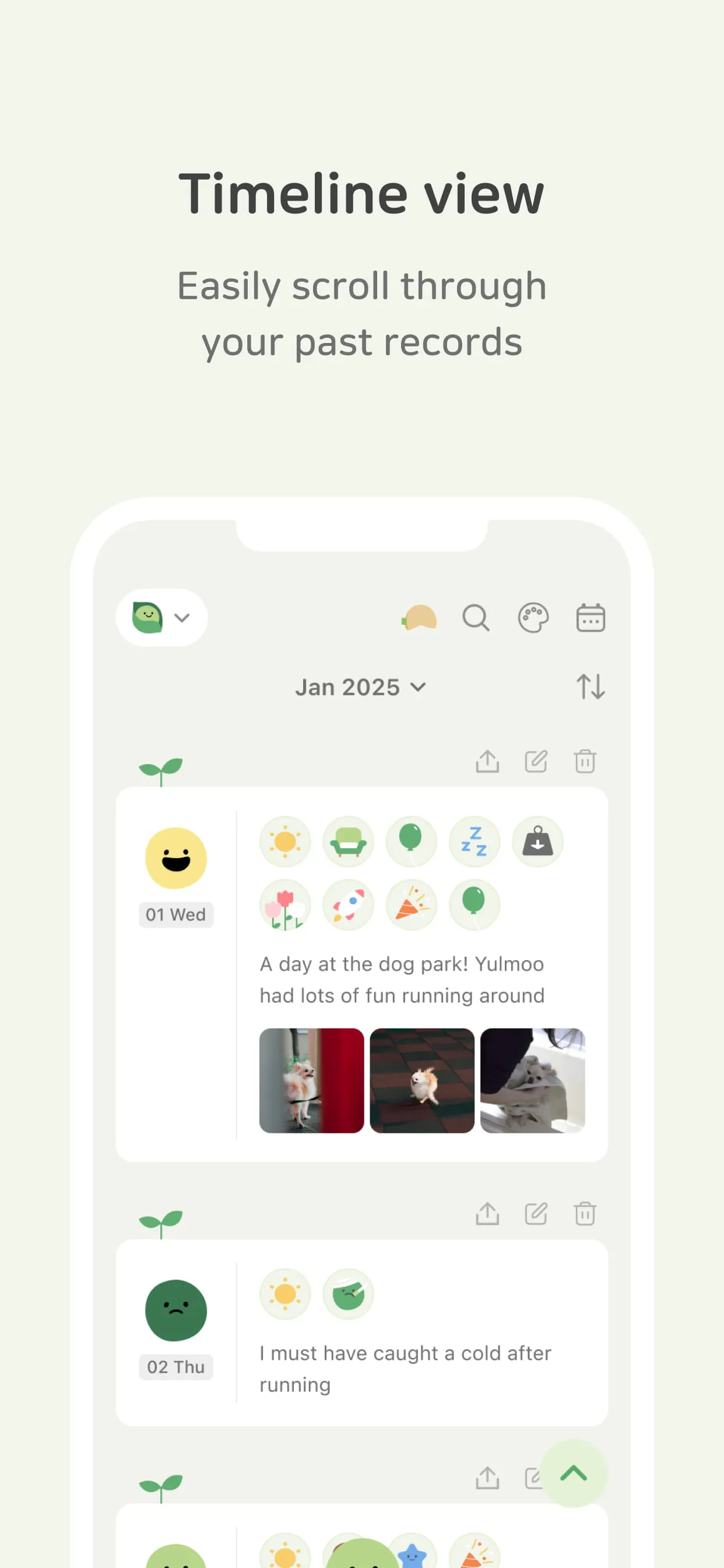Select the happy mood face on 01 Wed
The image size is (724, 1568).
(176, 858)
